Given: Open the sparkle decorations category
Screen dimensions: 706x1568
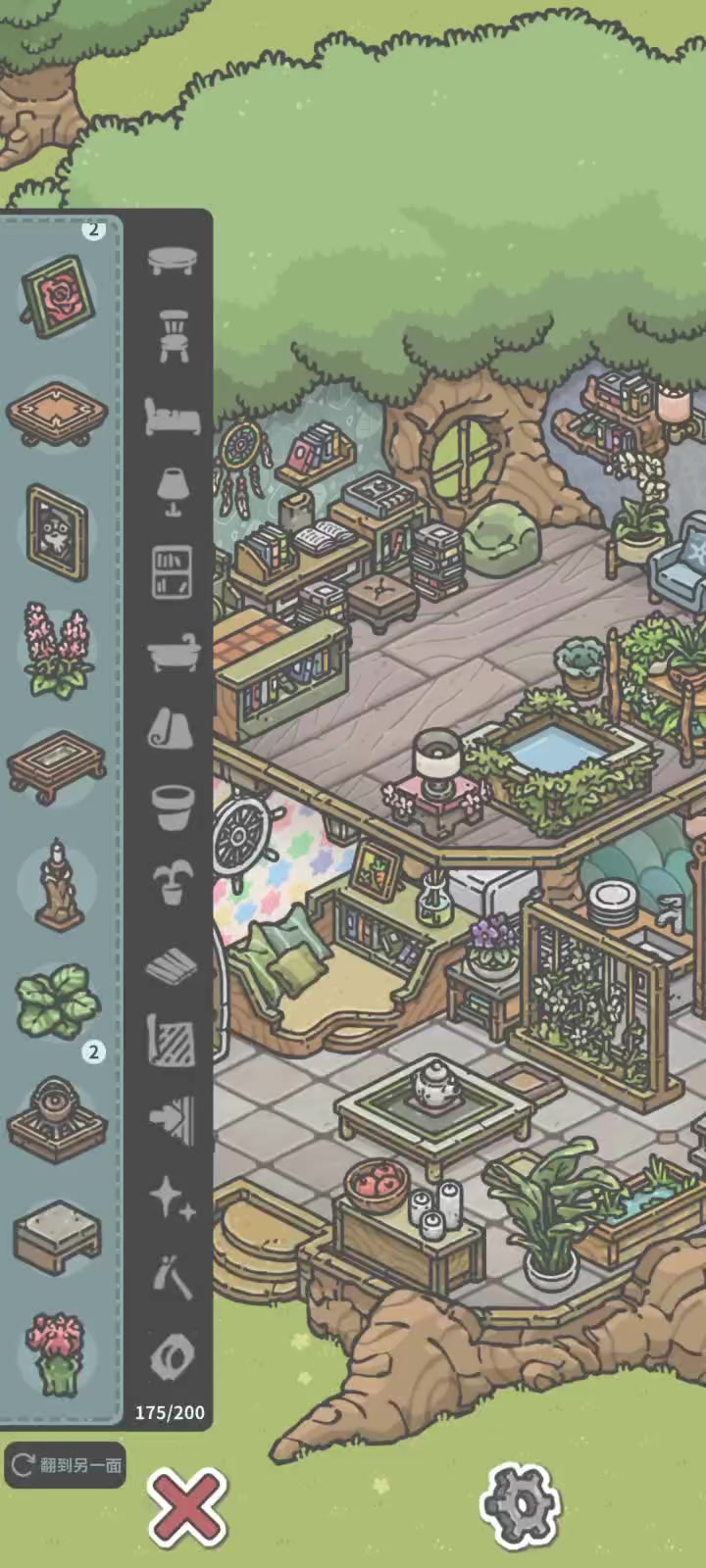Looking at the screenshot, I should [173, 1198].
